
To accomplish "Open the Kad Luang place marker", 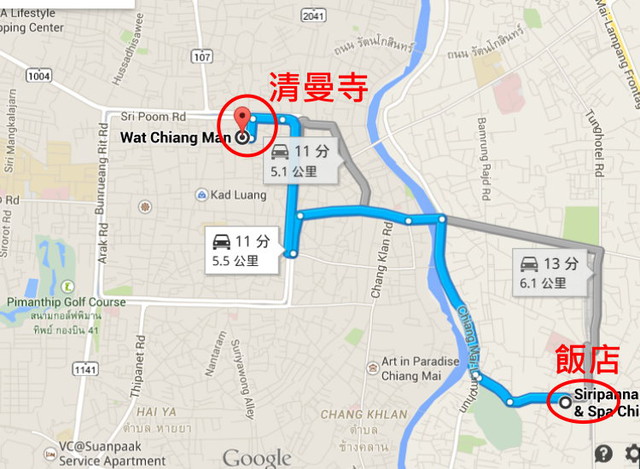I will (x=203, y=193).
